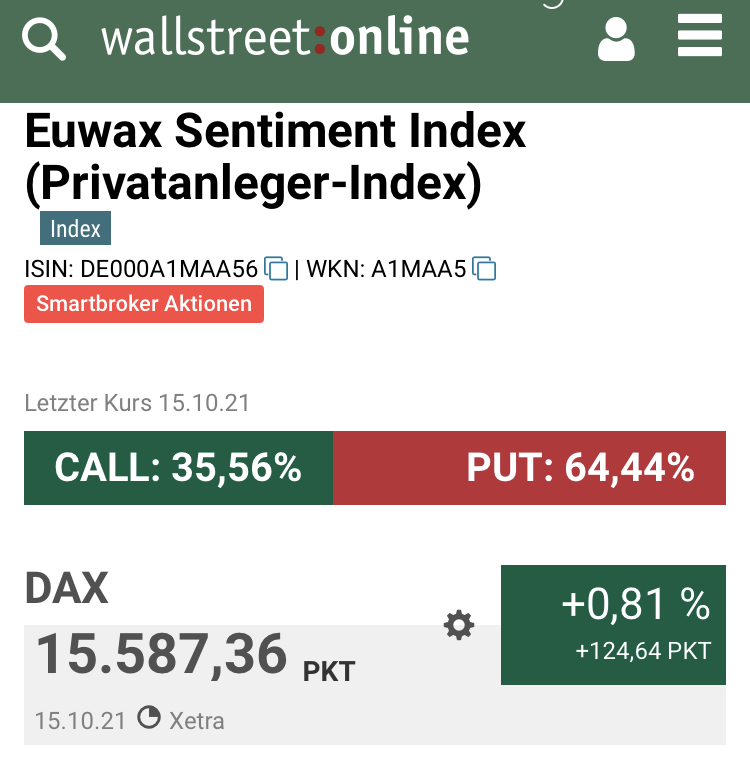This screenshot has height=765, width=750.
Task: Tap the Smartbroker Aktionen button
Action: [x=144, y=304]
